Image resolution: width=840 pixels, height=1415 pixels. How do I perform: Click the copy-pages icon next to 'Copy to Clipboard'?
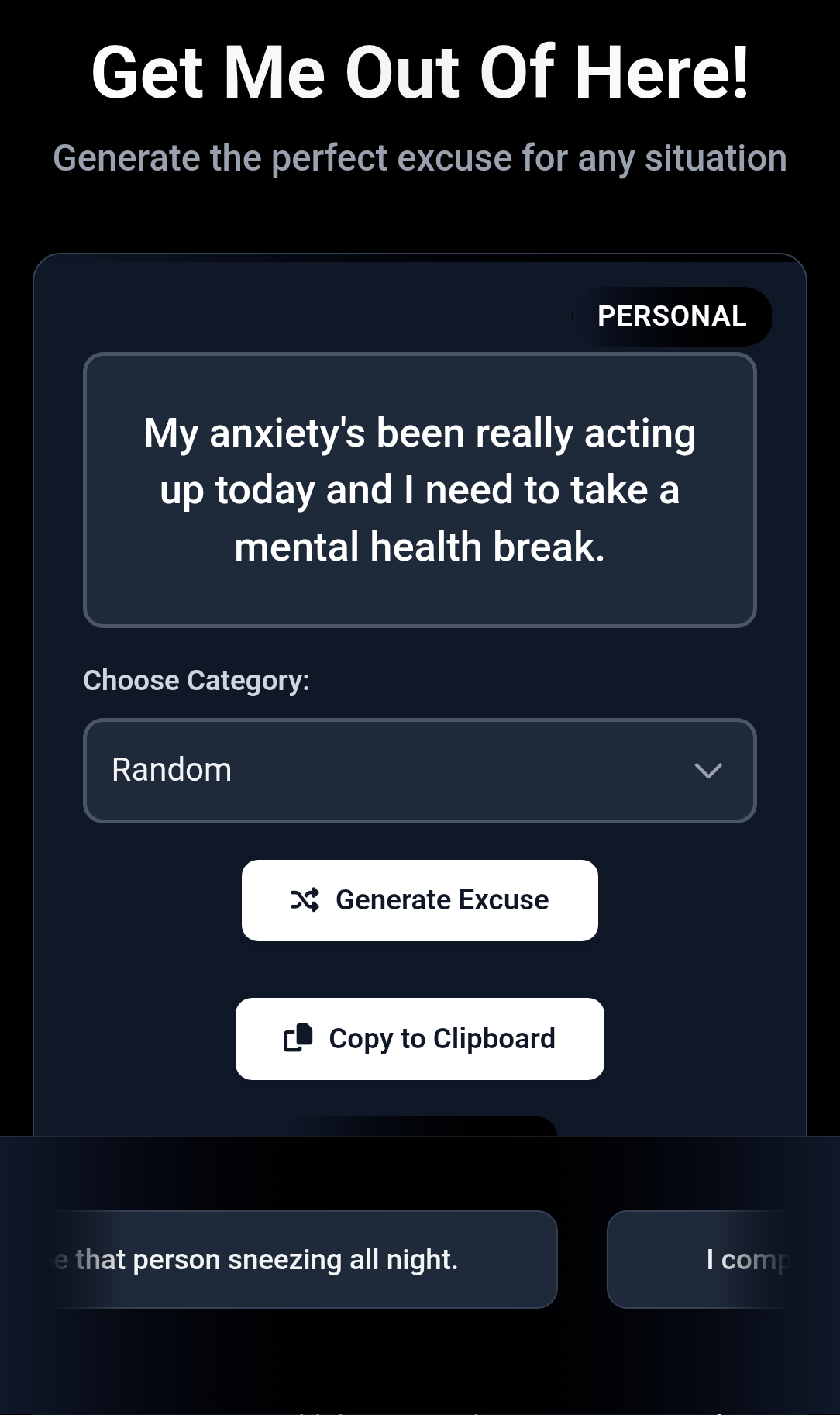298,1038
